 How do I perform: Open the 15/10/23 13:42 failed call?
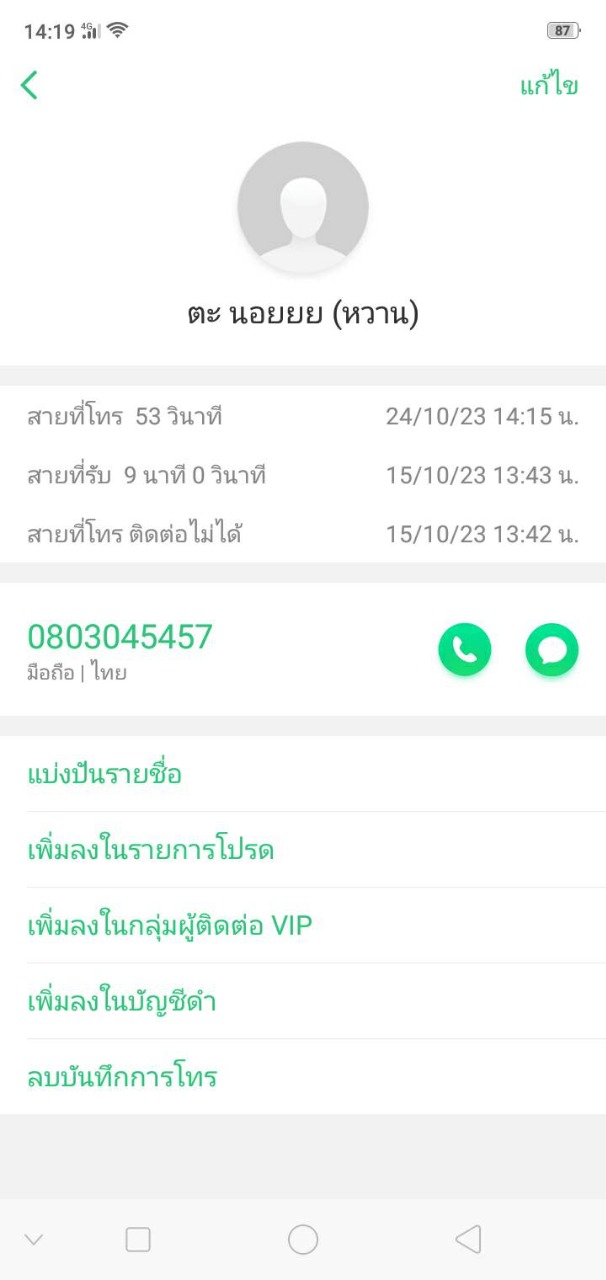(x=302, y=534)
